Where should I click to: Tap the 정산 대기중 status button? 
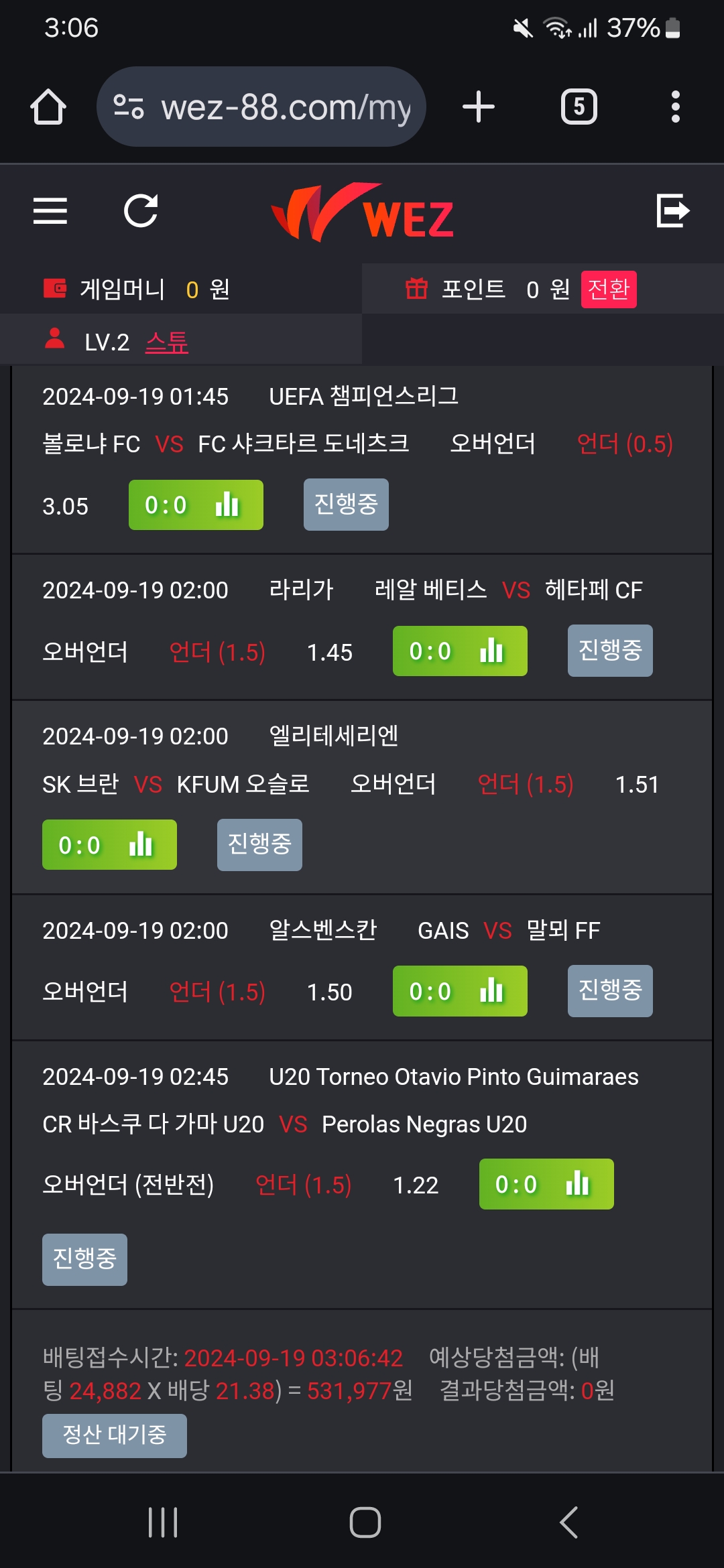pyautogui.click(x=114, y=1435)
